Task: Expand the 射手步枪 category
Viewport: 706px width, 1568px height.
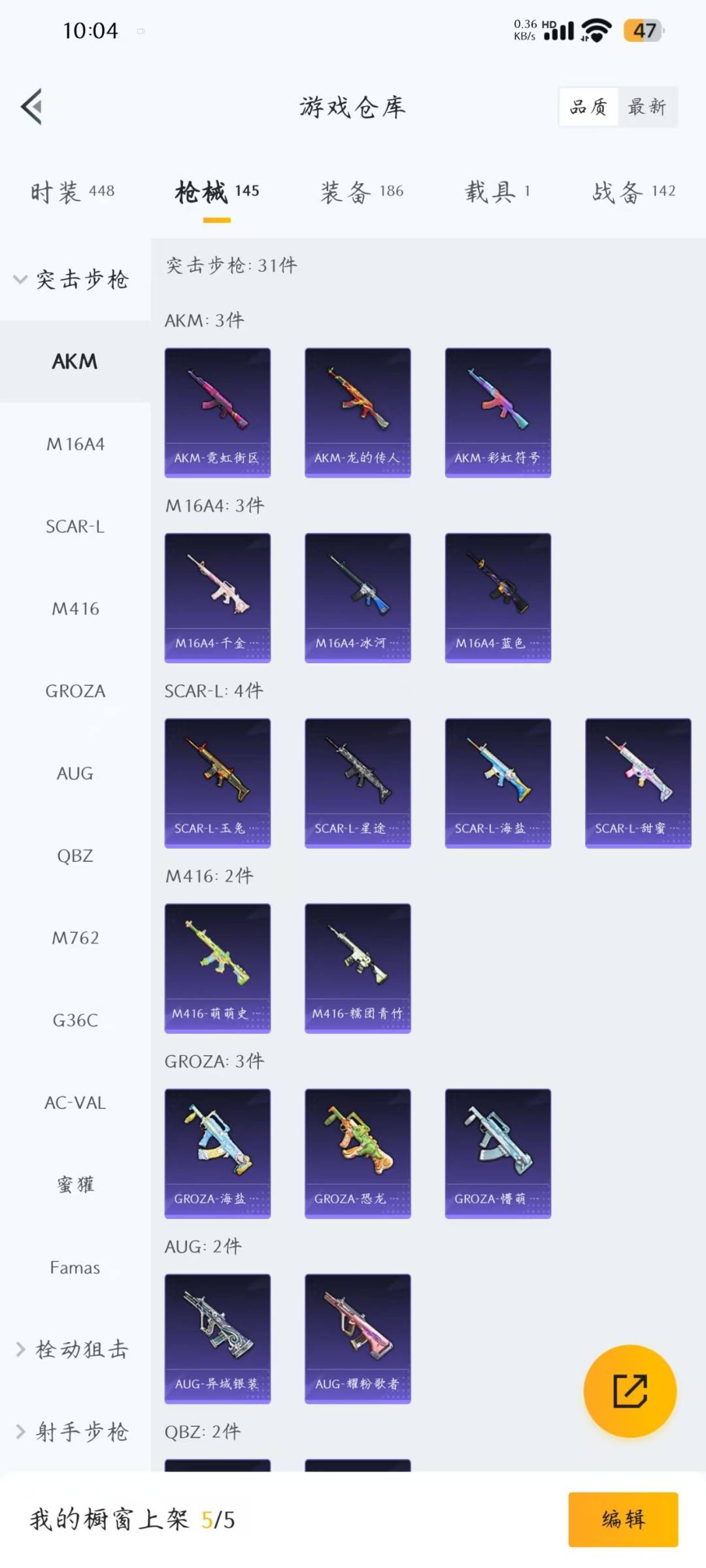Action: click(x=72, y=1432)
